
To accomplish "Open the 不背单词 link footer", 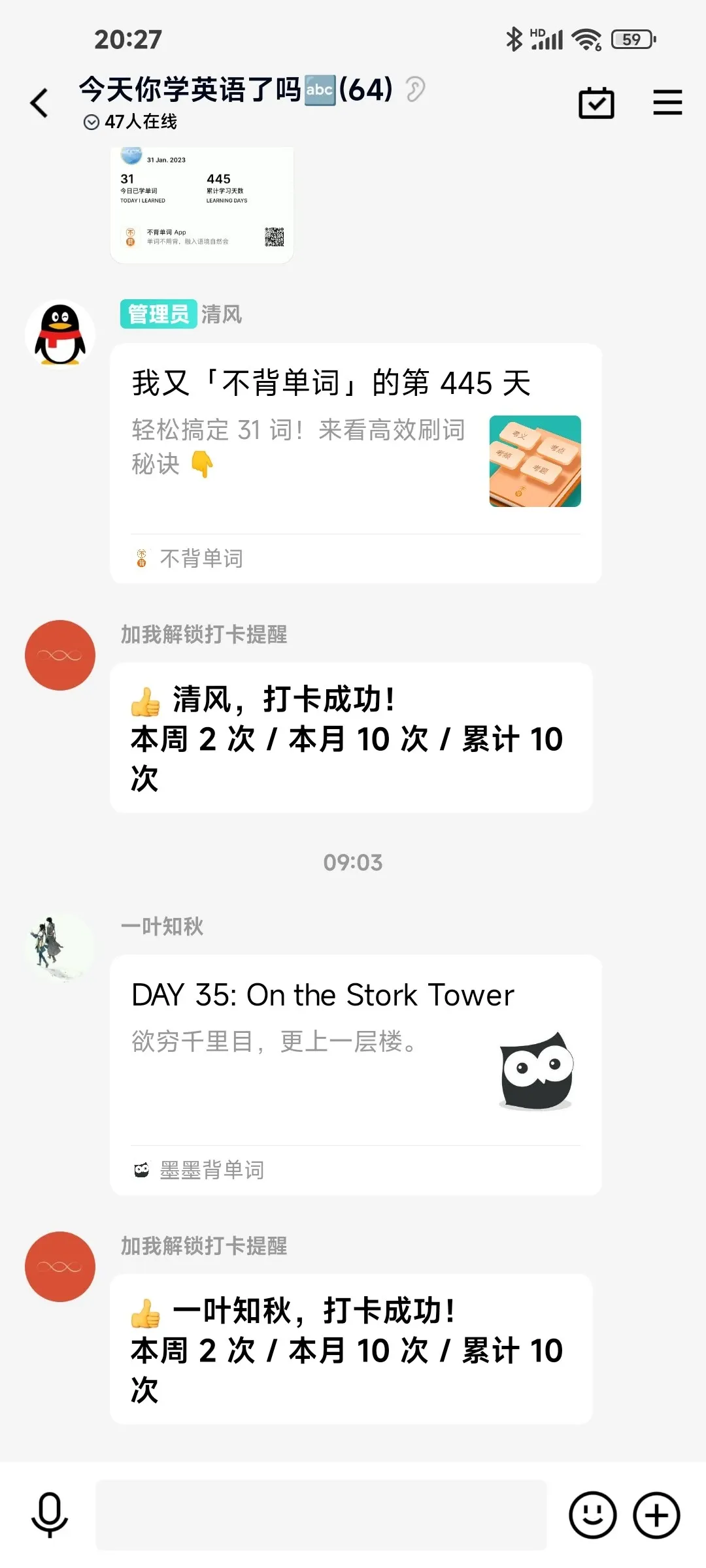I will [x=203, y=558].
